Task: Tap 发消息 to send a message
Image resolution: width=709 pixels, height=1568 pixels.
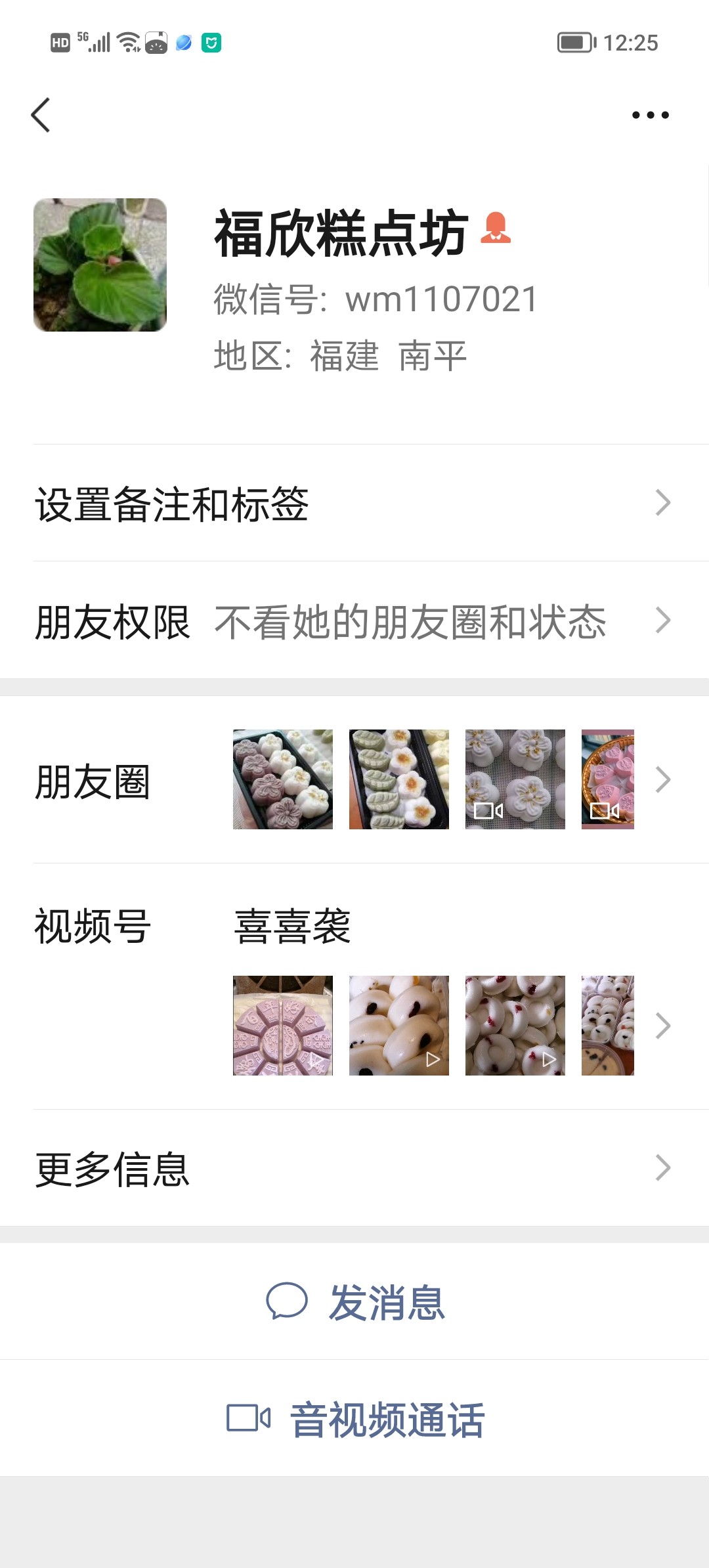Action: (x=354, y=1302)
